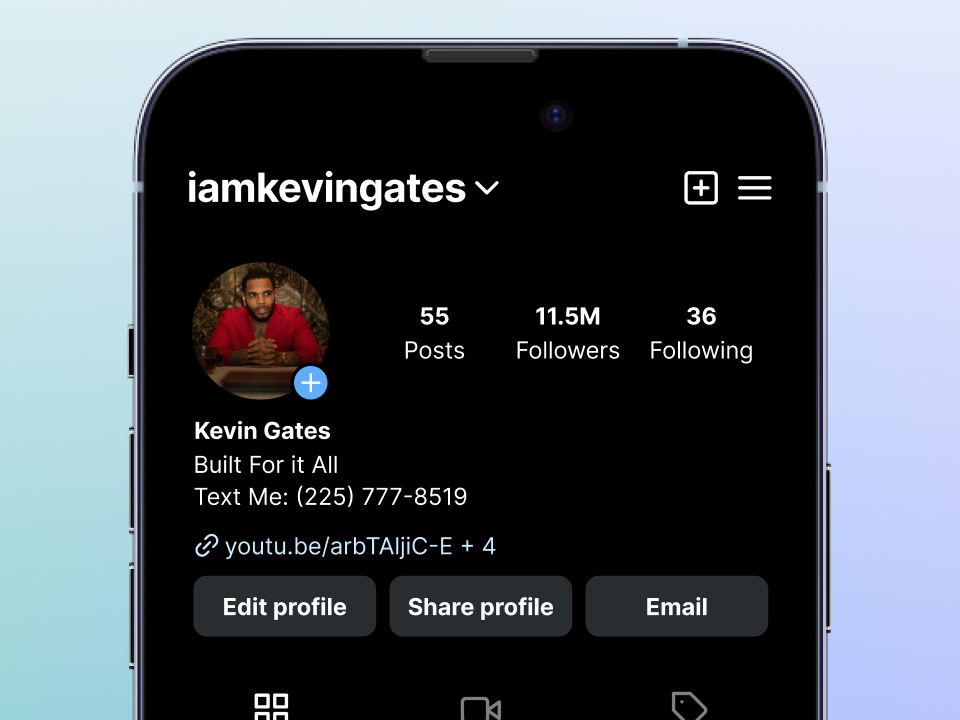The image size is (960, 720).
Task: Tap Share profile
Action: (x=480, y=606)
